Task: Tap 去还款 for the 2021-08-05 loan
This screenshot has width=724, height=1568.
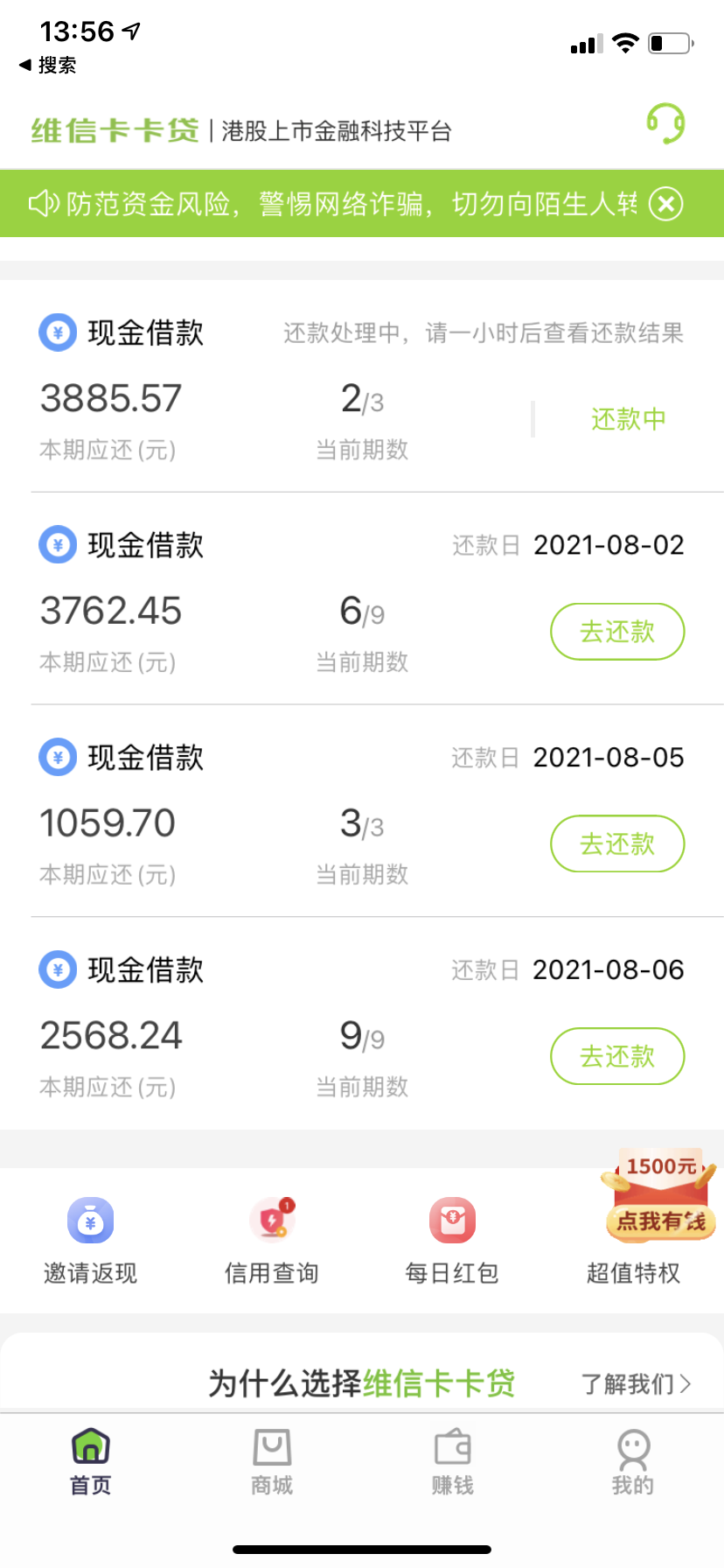Action: tap(617, 843)
